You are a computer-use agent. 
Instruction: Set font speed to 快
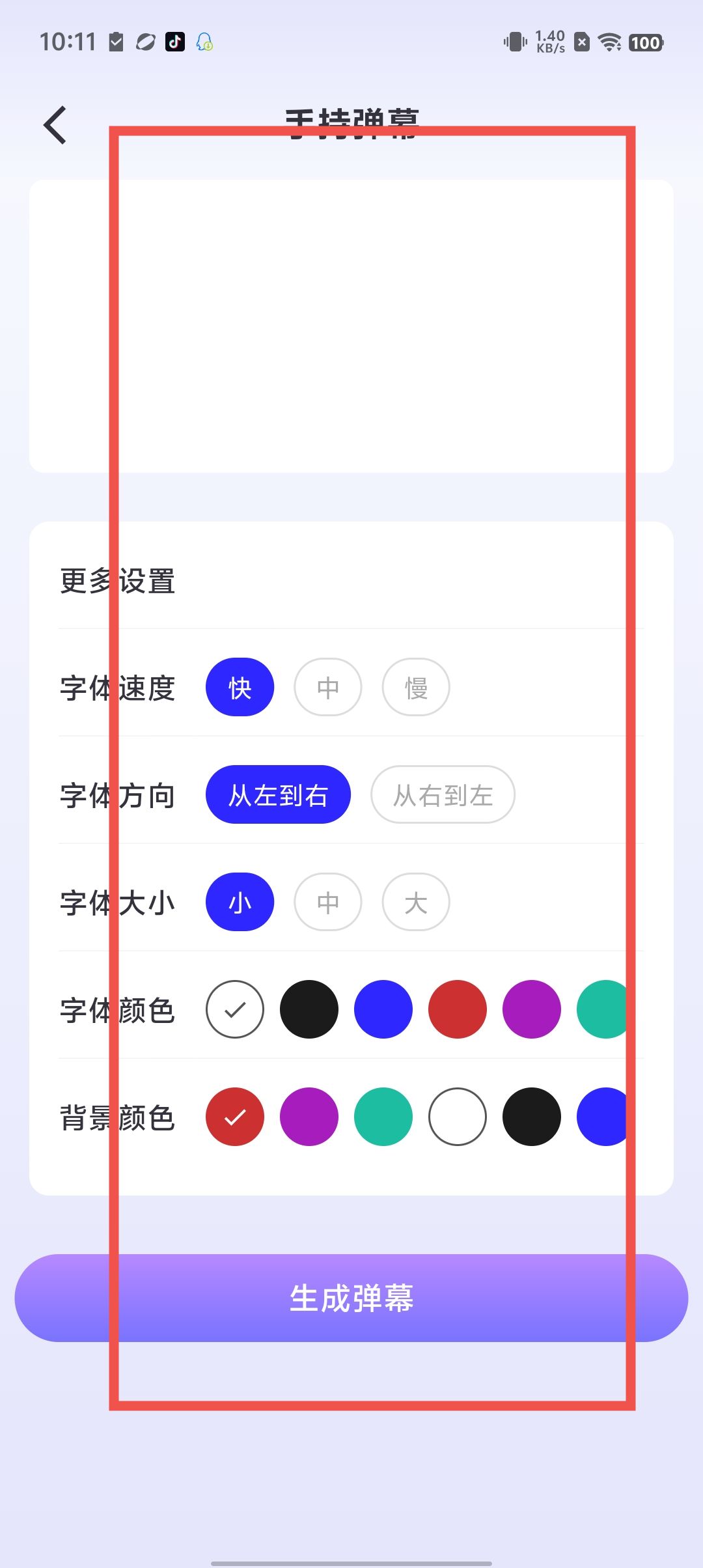pos(240,687)
